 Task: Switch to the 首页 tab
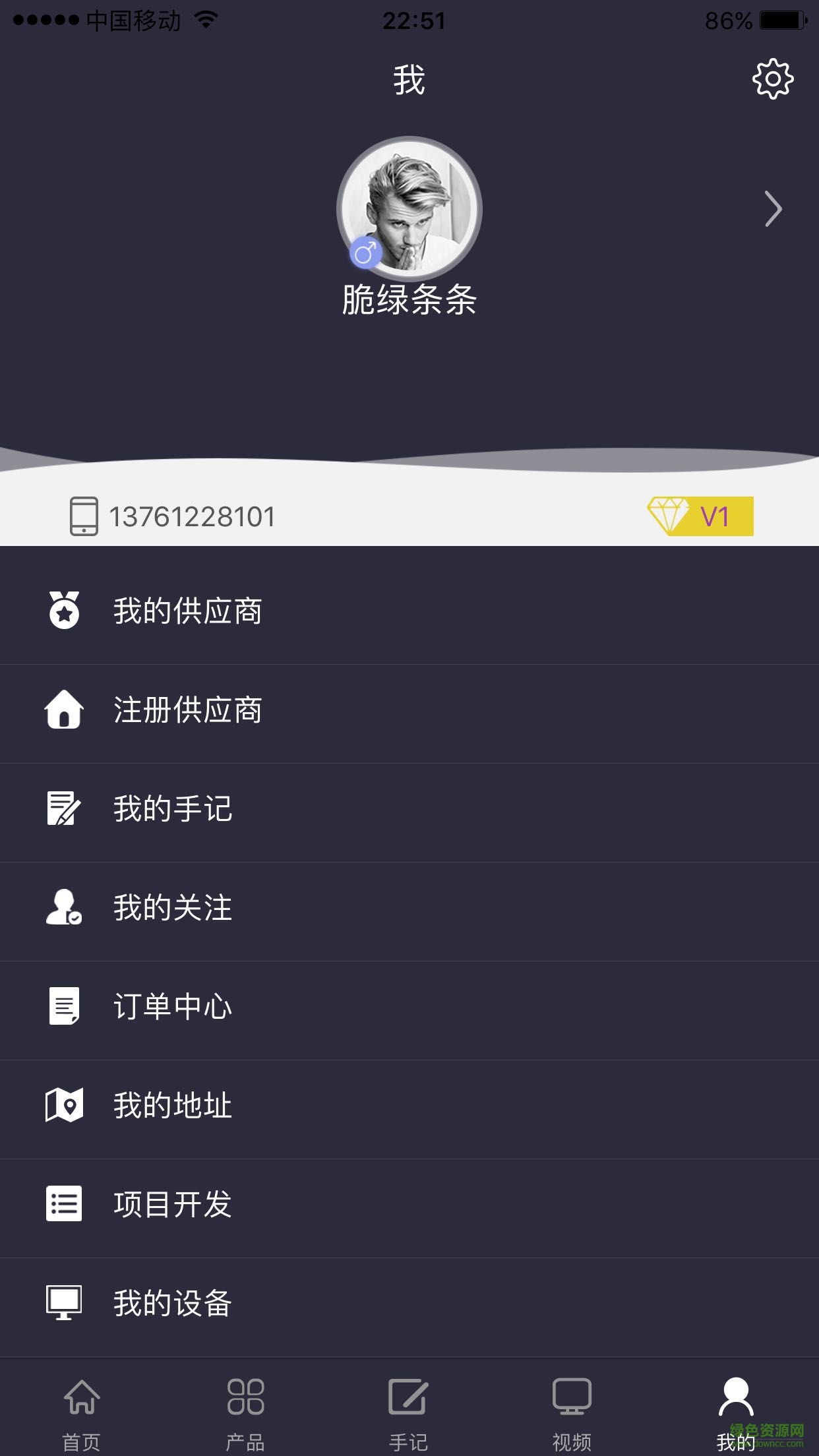(82, 1411)
